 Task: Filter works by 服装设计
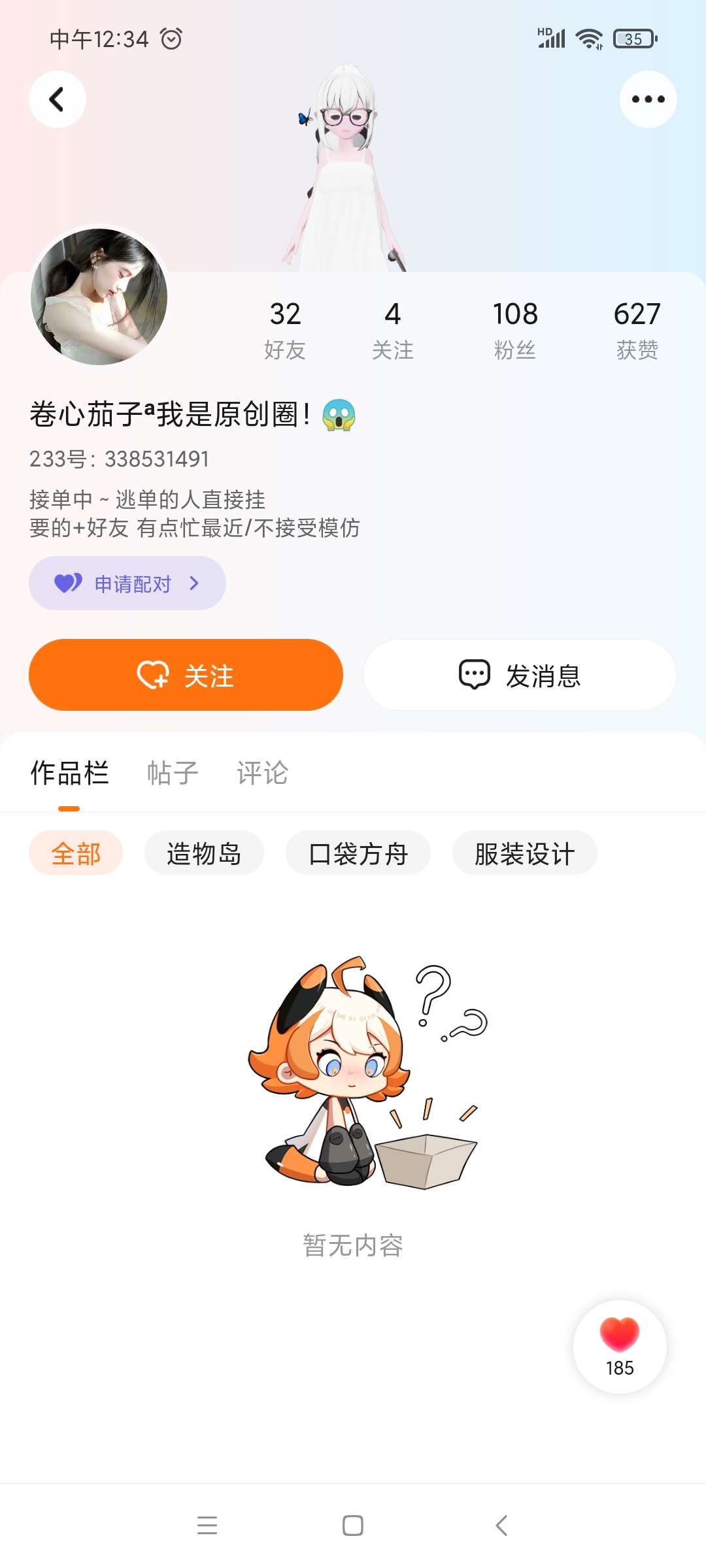point(524,853)
